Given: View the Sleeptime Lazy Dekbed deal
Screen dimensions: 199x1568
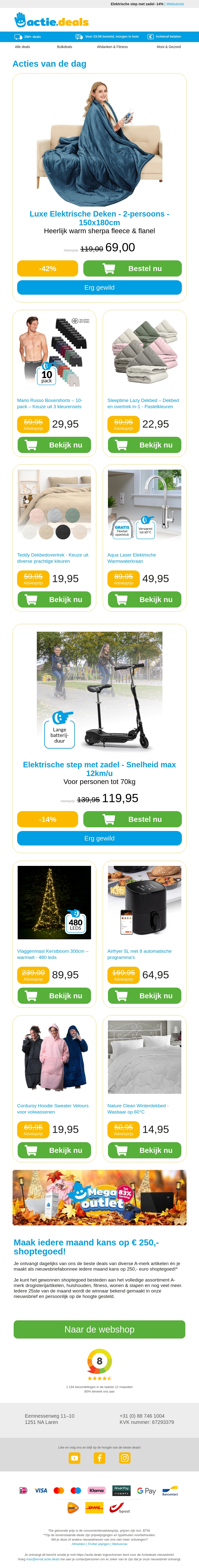Looking at the screenshot, I should click(144, 445).
